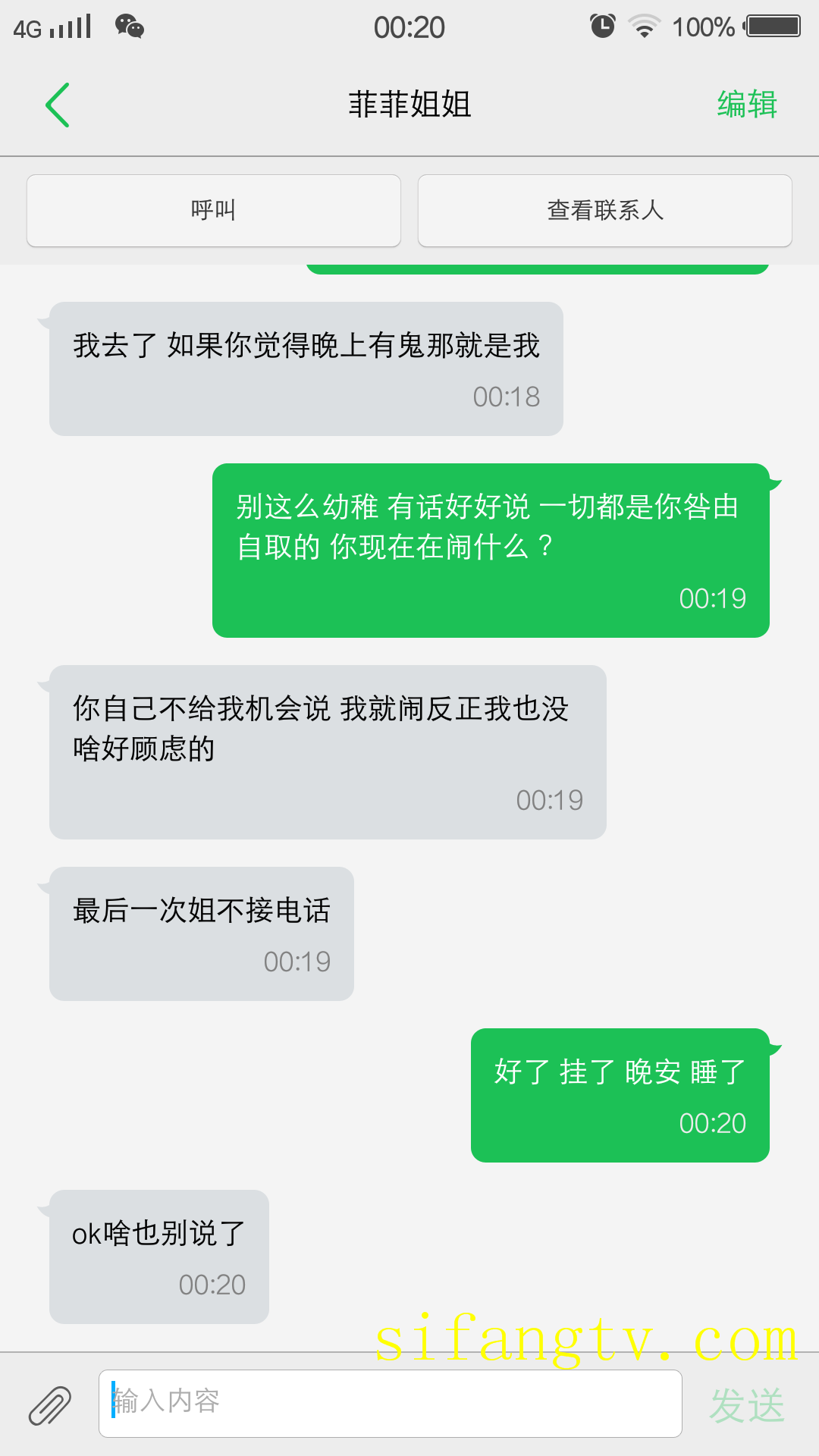Viewport: 819px width, 1456px height.
Task: Send the message with 发送
Action: point(746,1405)
